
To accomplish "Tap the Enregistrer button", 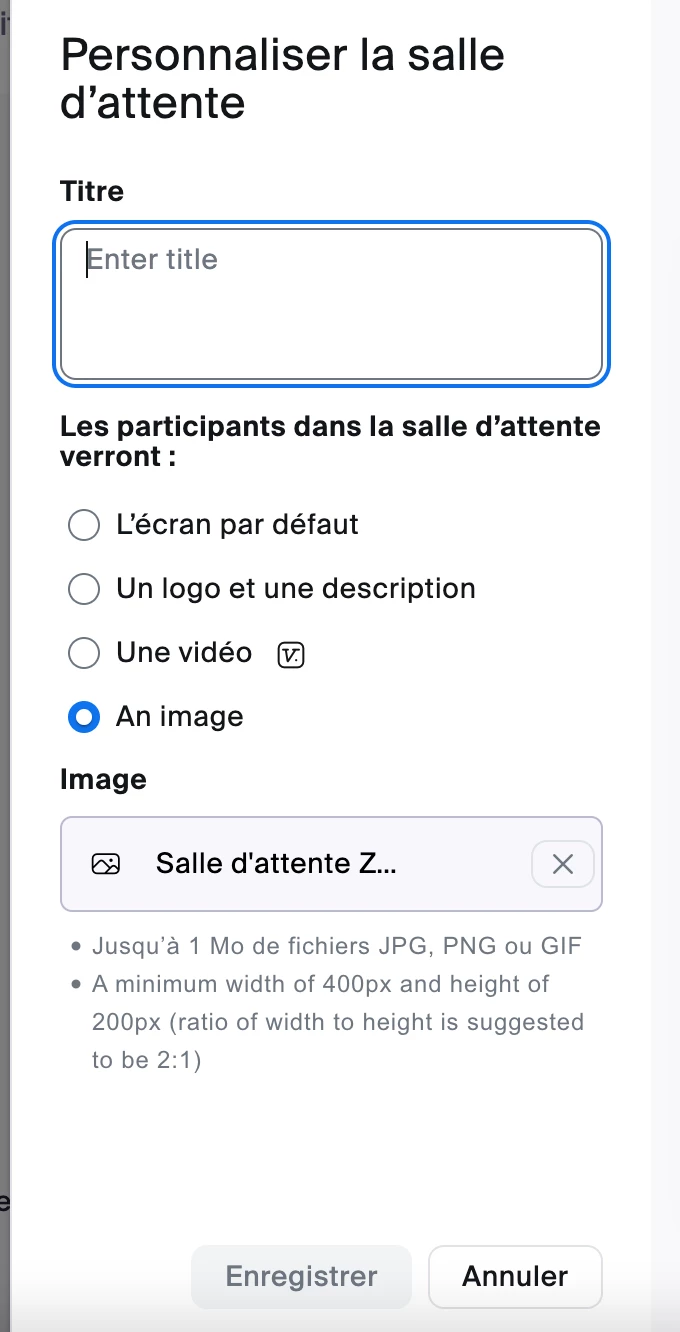I will coord(301,1276).
